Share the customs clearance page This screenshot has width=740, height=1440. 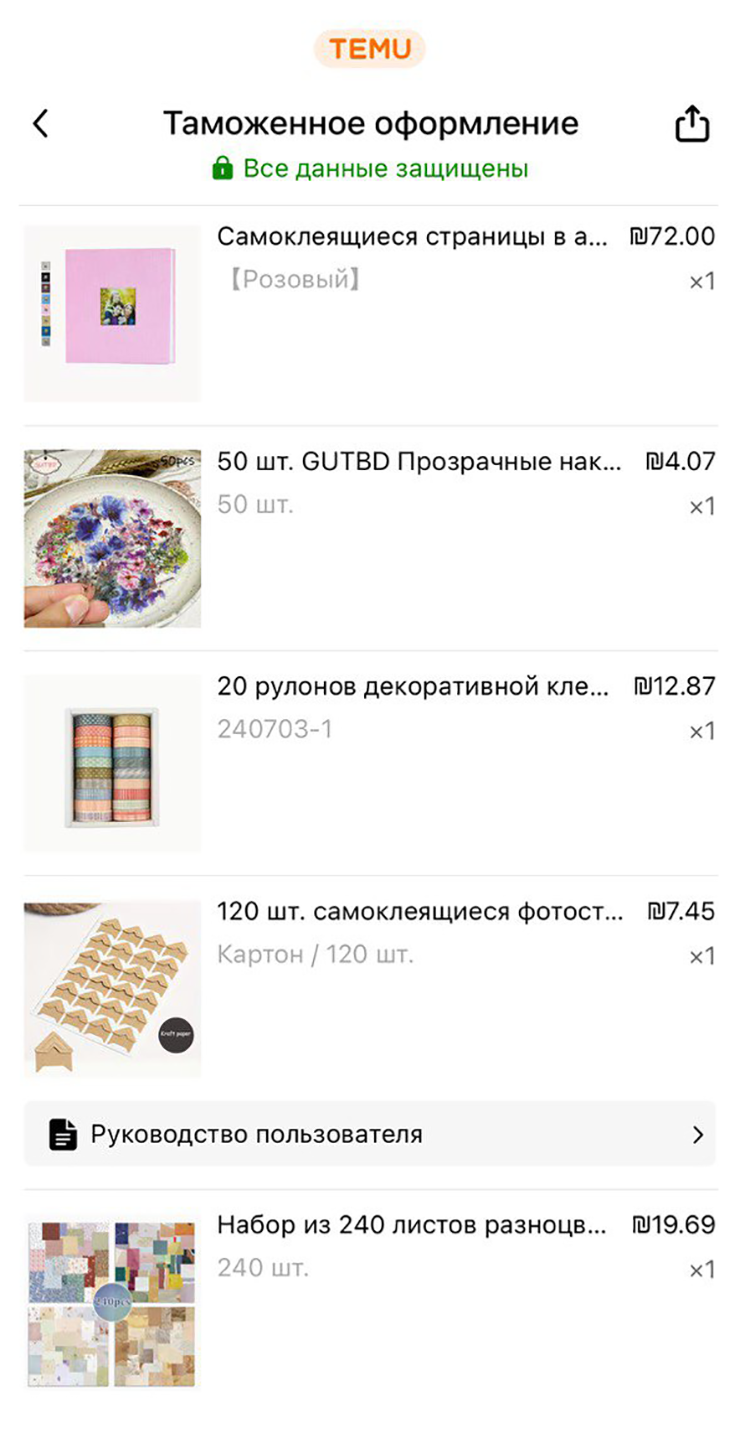pos(692,125)
